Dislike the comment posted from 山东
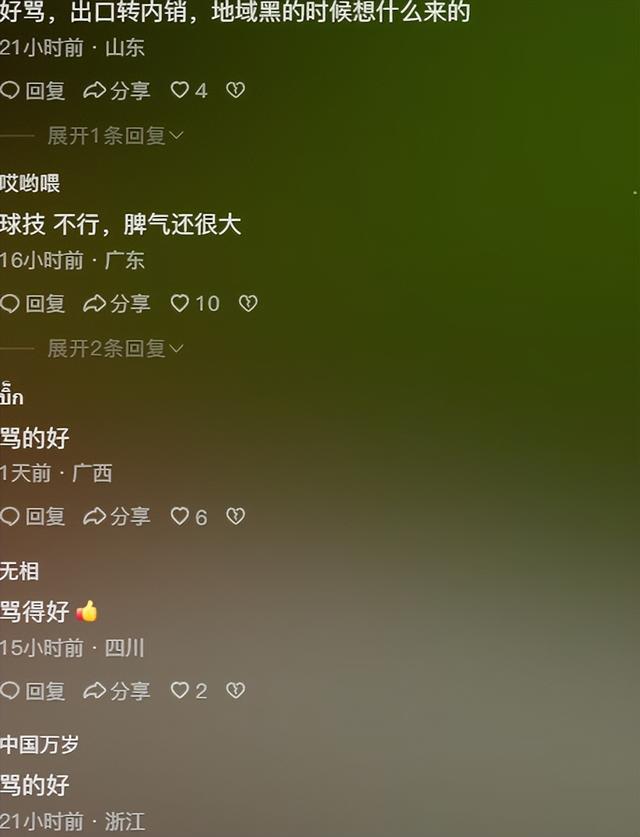 (235, 91)
